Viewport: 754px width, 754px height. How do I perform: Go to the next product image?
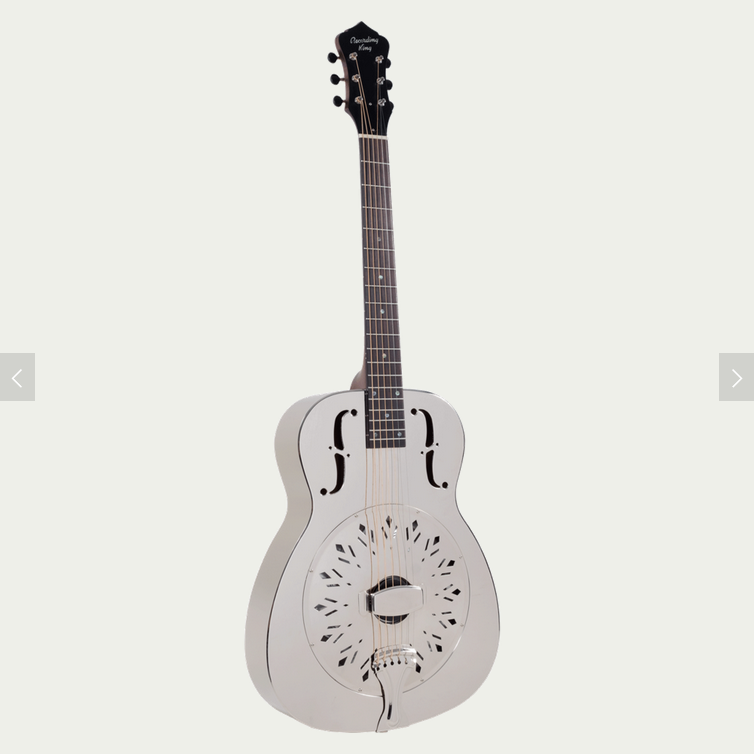[736, 377]
